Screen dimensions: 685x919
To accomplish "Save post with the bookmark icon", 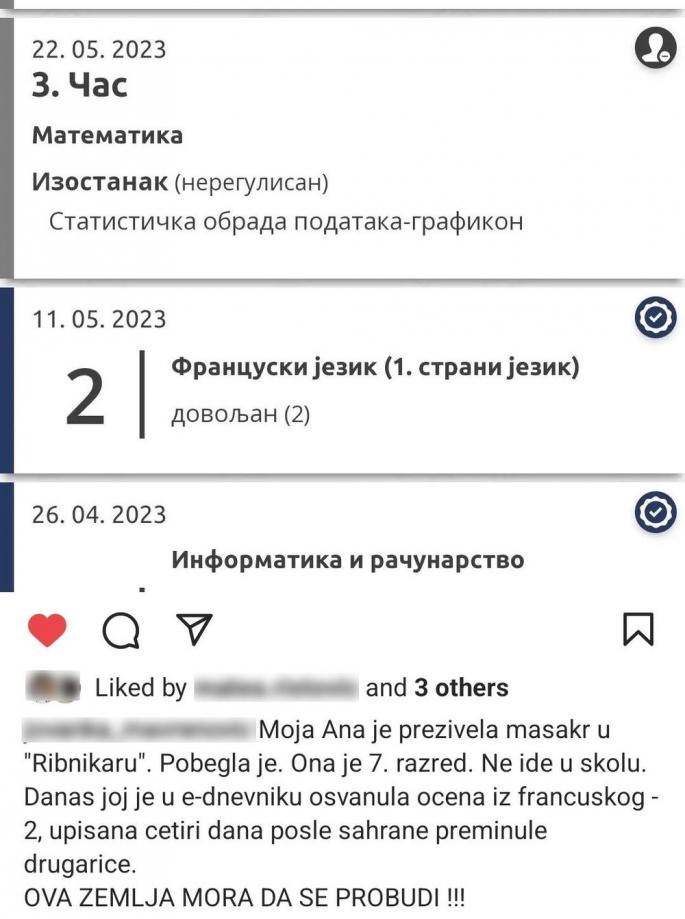I will [638, 629].
